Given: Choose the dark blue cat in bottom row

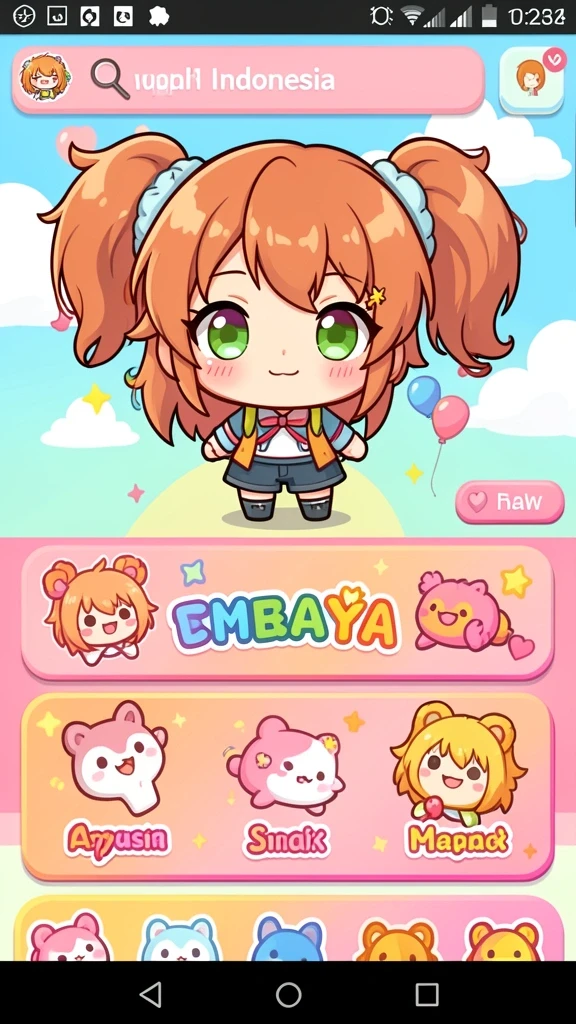Looking at the screenshot, I should (287, 939).
